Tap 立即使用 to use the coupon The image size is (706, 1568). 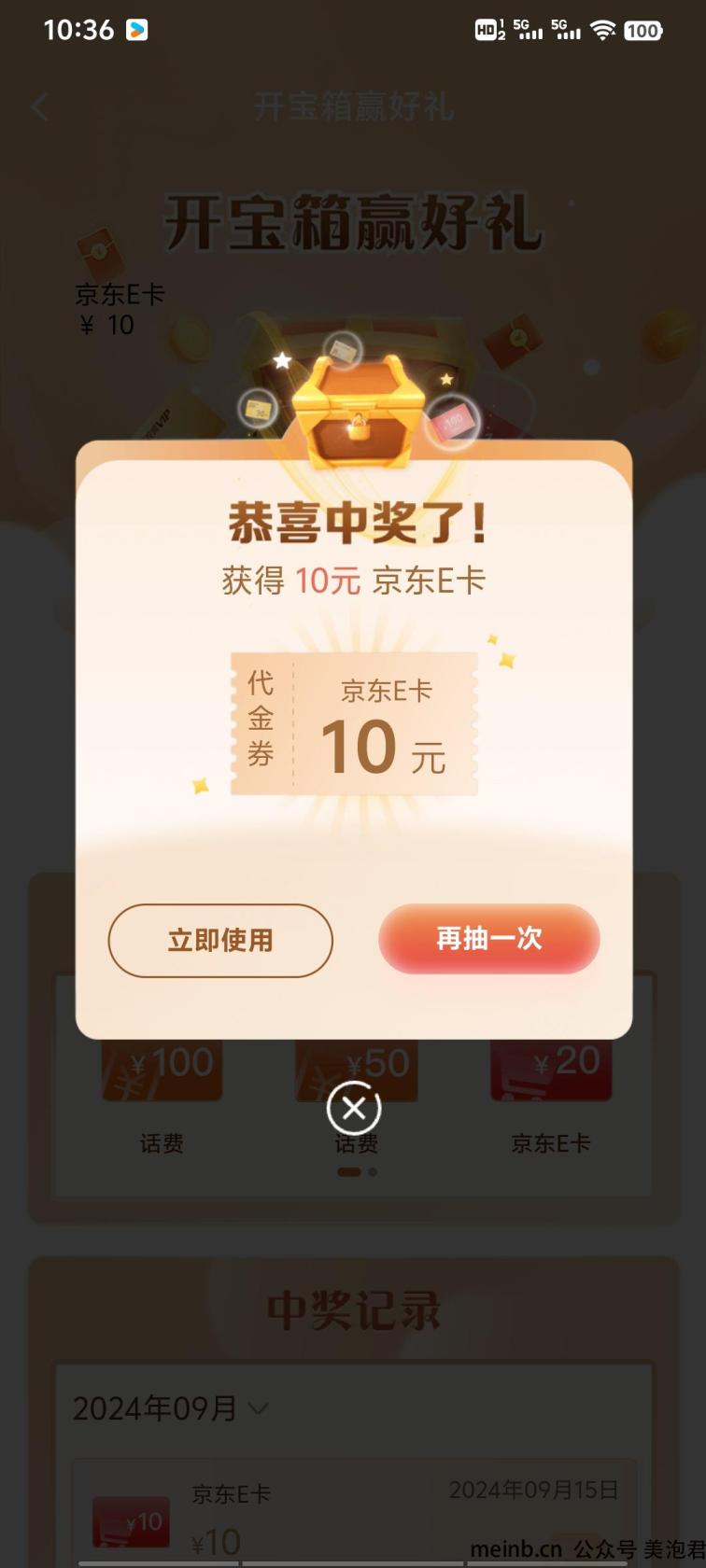coord(220,940)
